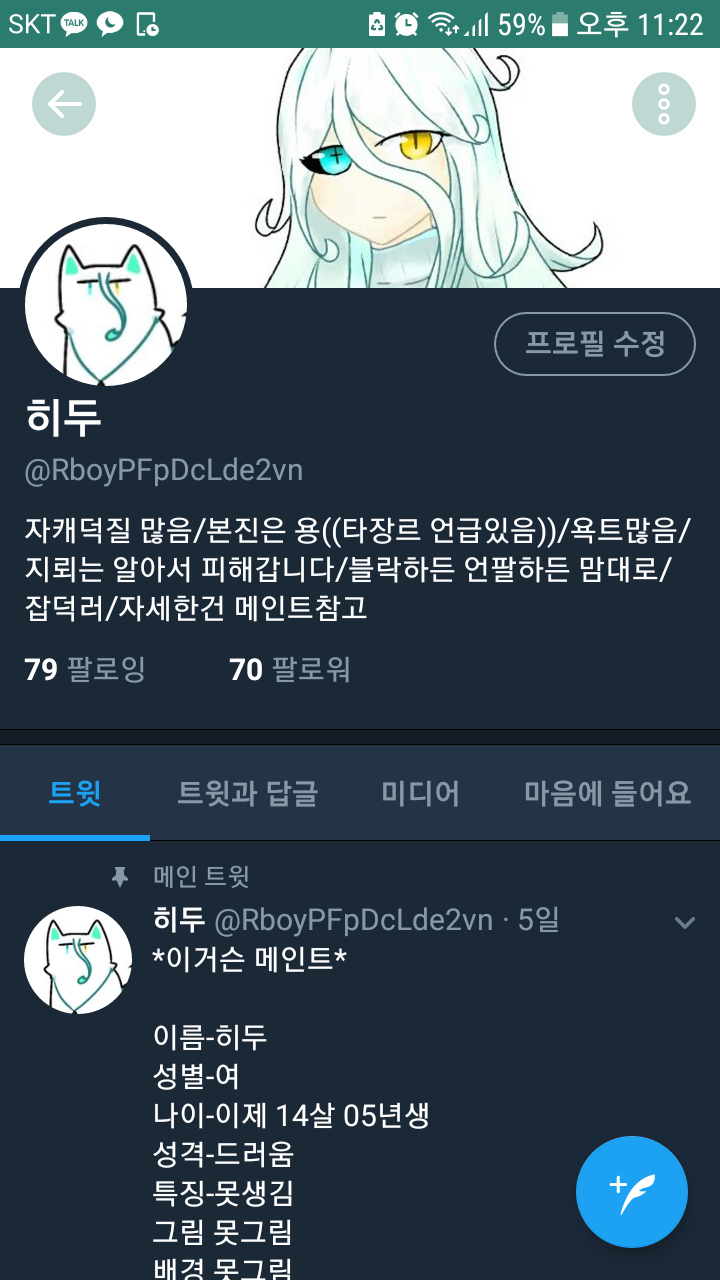The image size is (720, 1280).
Task: Switch to the 마음에 들어요 tab
Action: coord(607,794)
